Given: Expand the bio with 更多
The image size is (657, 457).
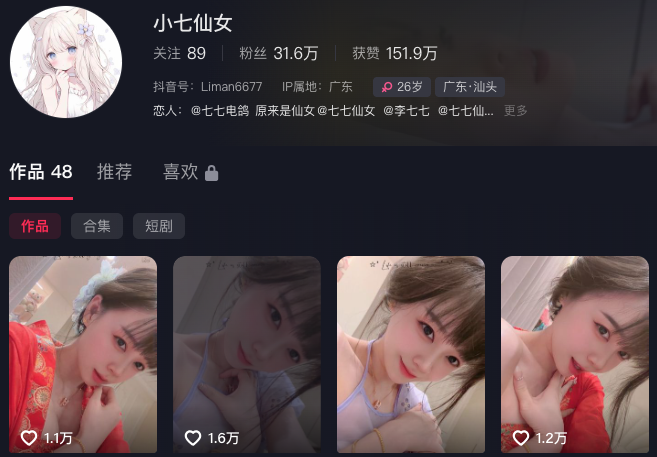Looking at the screenshot, I should tap(515, 111).
